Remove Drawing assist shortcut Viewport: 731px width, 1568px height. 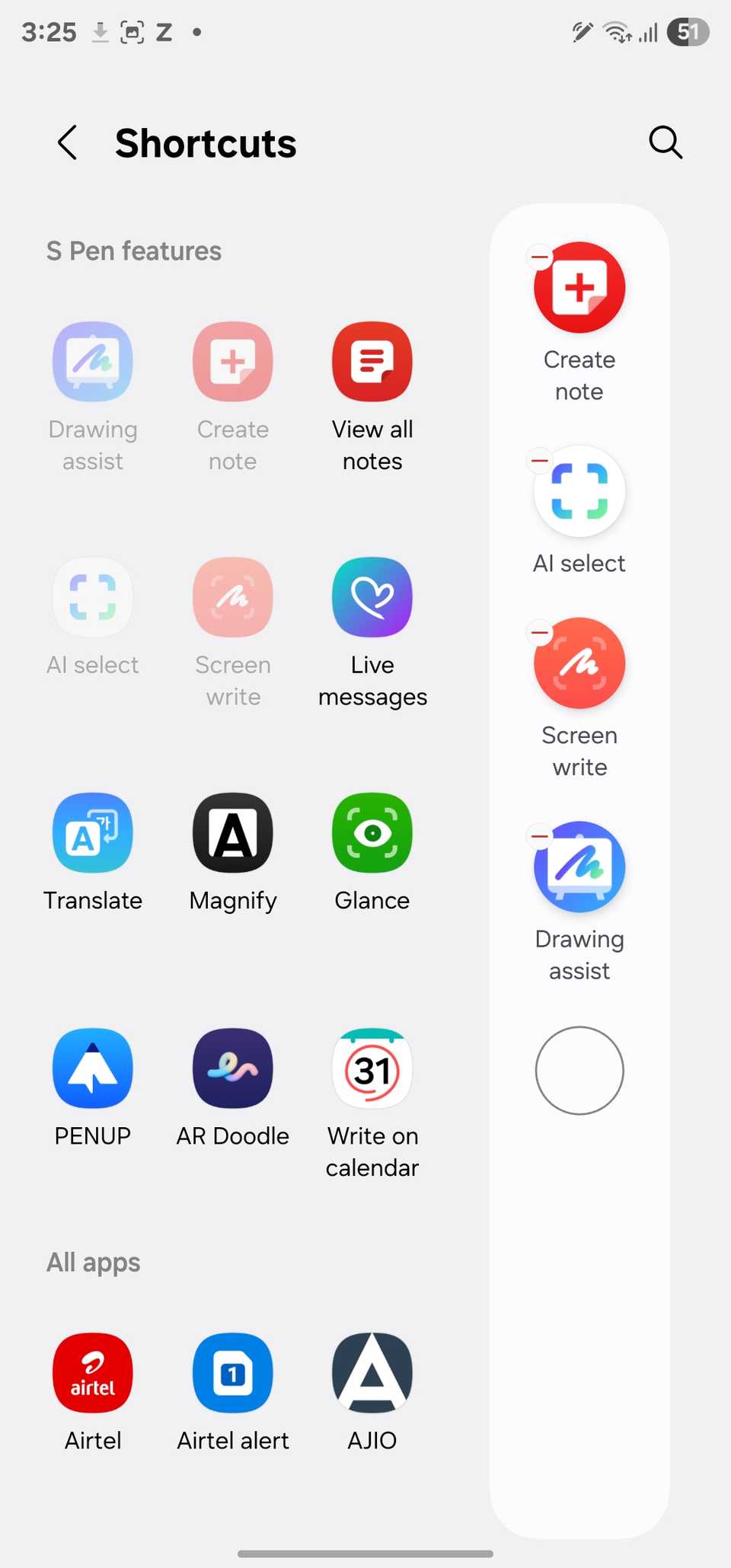[x=539, y=836]
